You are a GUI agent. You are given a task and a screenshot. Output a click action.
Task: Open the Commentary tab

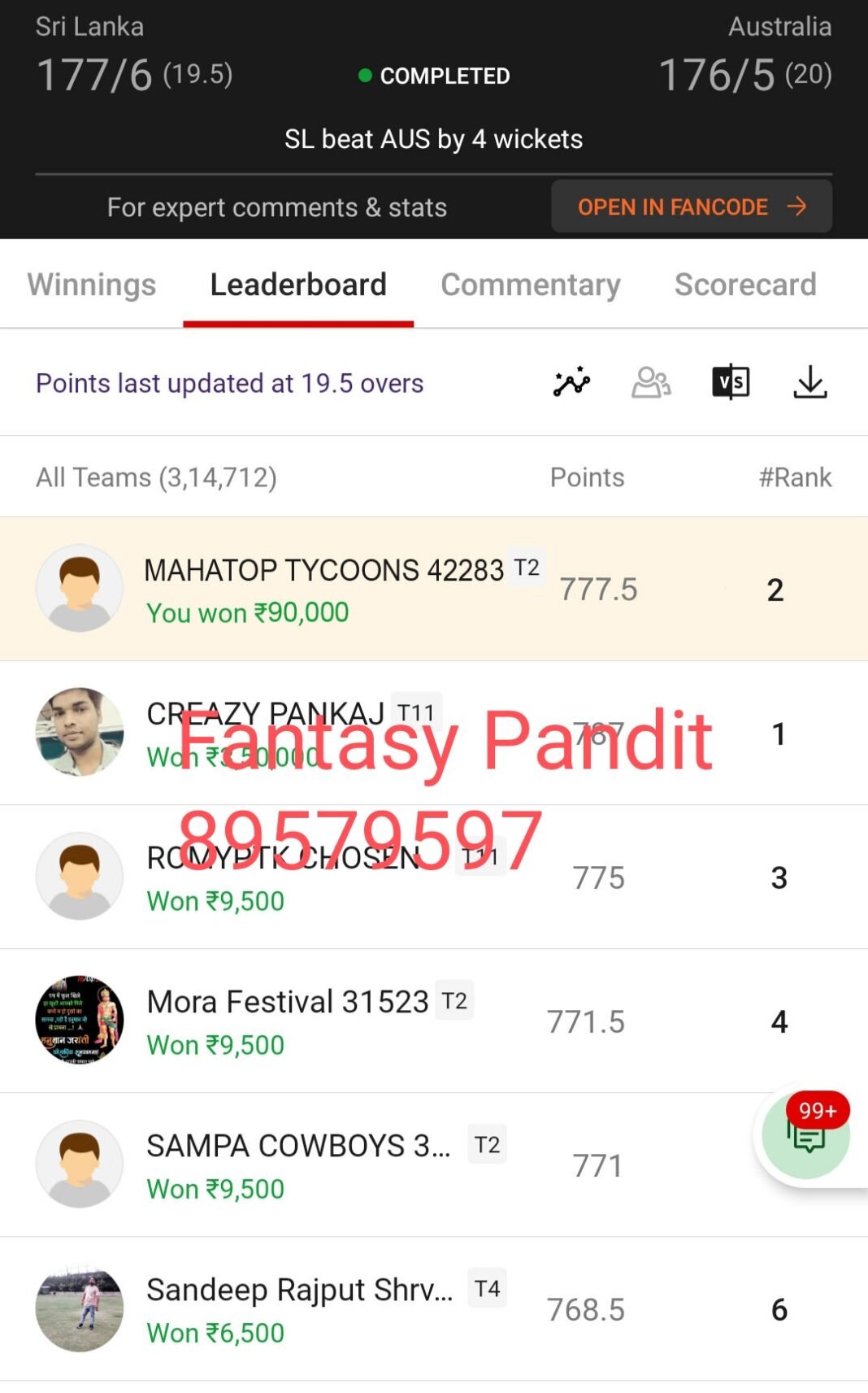531,285
